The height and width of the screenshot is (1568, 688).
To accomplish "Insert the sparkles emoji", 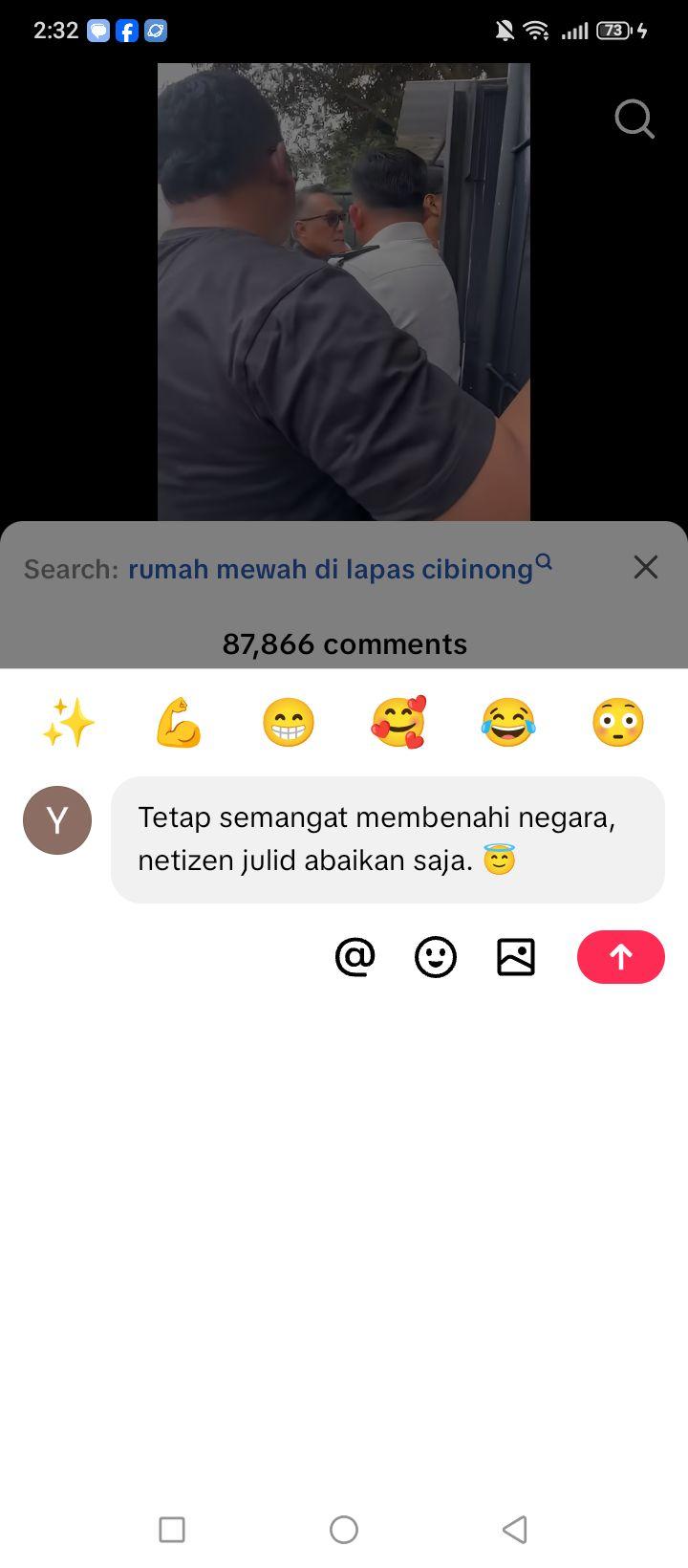I will coord(69,722).
